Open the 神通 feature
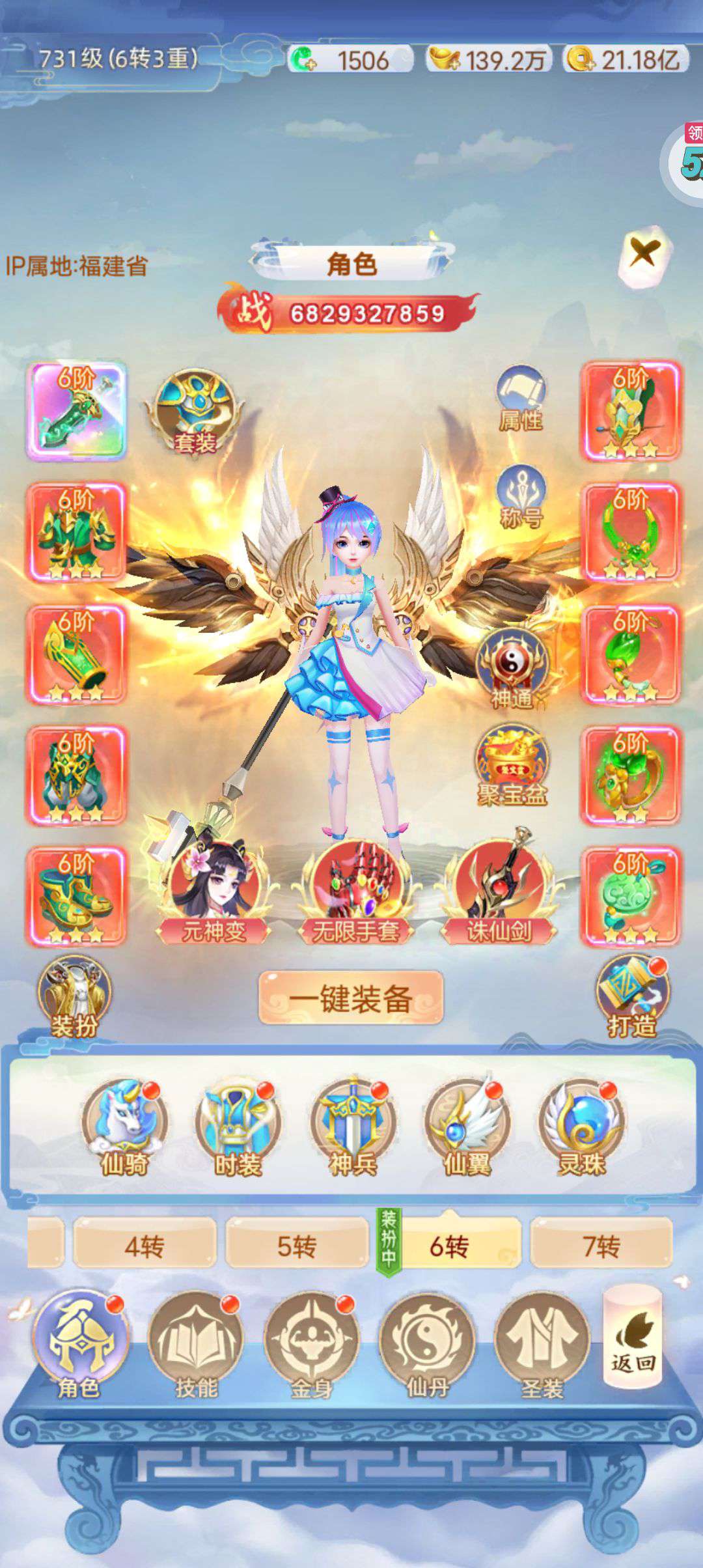703x1568 pixels. (x=513, y=669)
